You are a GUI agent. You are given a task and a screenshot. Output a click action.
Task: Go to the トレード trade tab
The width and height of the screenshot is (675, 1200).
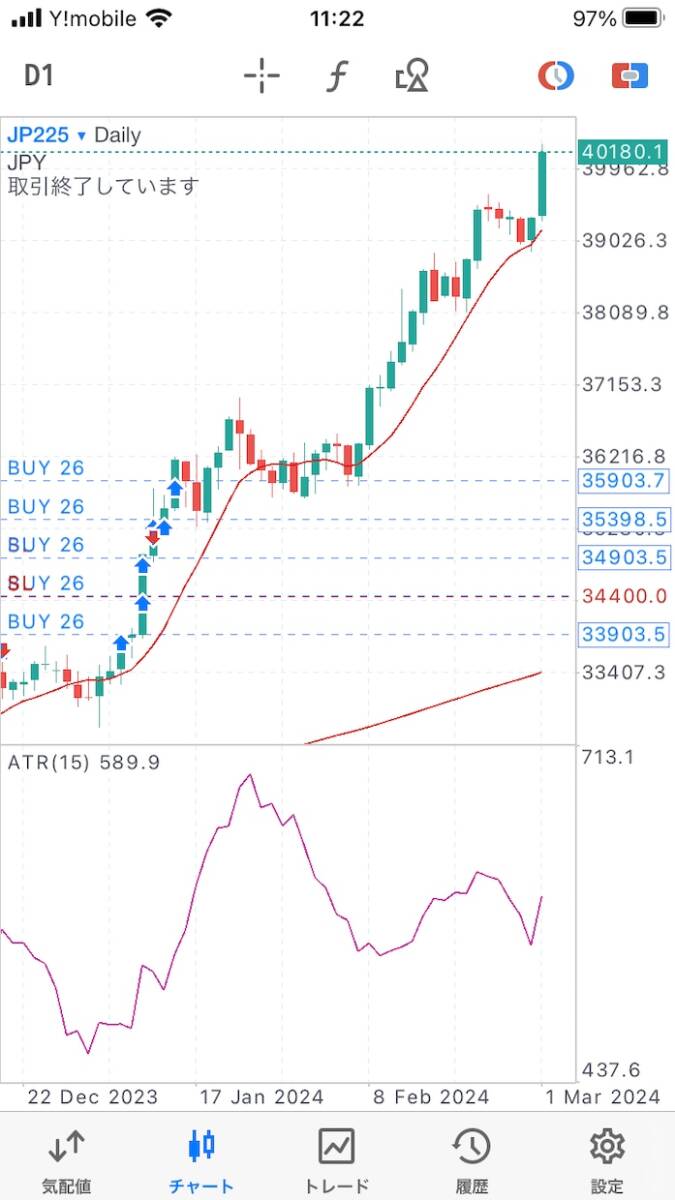click(337, 1159)
